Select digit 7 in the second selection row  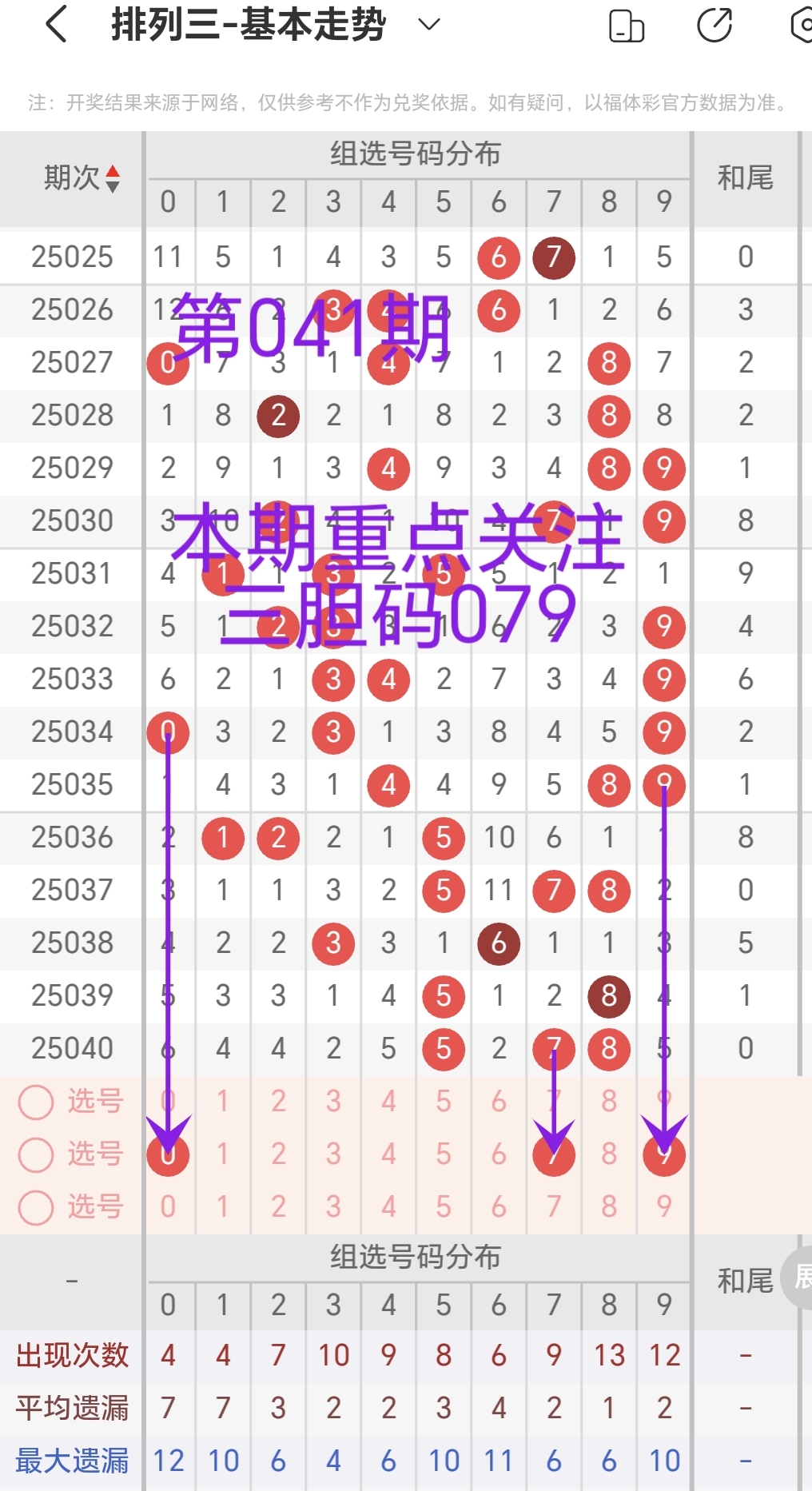pyautogui.click(x=554, y=1154)
